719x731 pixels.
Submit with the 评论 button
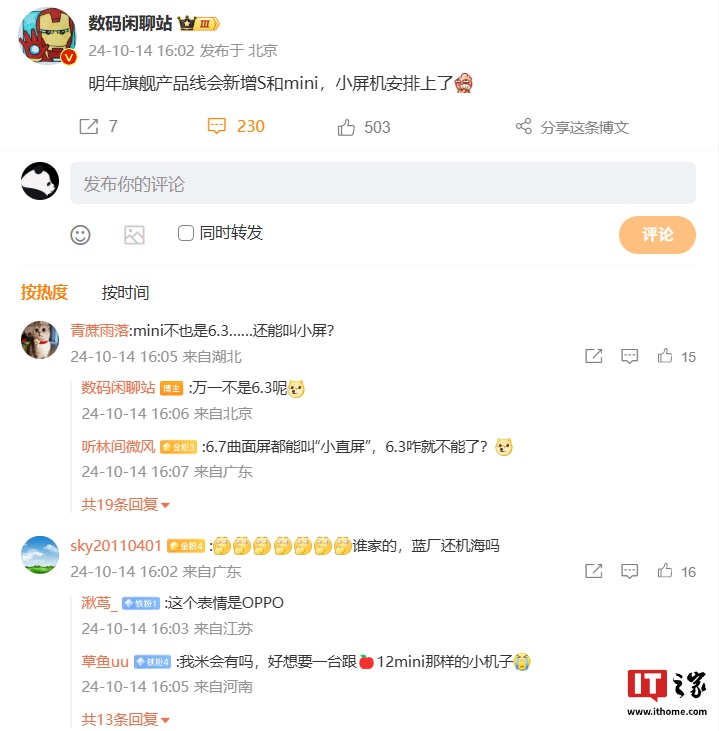click(657, 235)
